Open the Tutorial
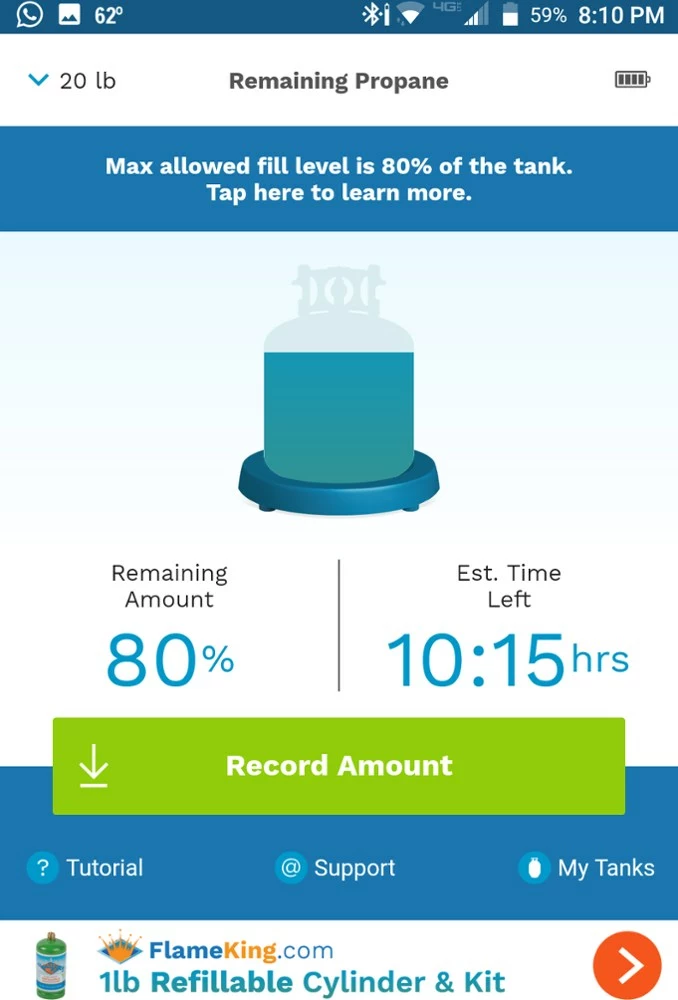678x1000 pixels. click(x=86, y=868)
